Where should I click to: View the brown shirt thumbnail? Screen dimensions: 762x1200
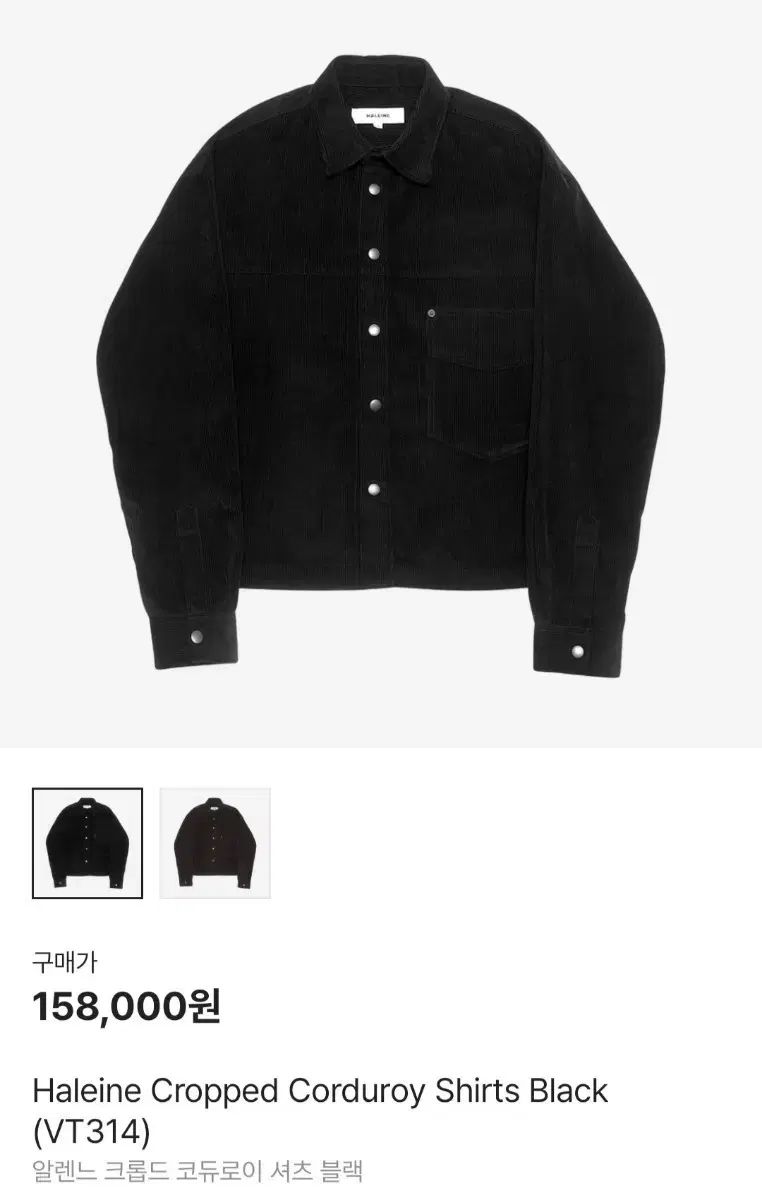(x=215, y=843)
